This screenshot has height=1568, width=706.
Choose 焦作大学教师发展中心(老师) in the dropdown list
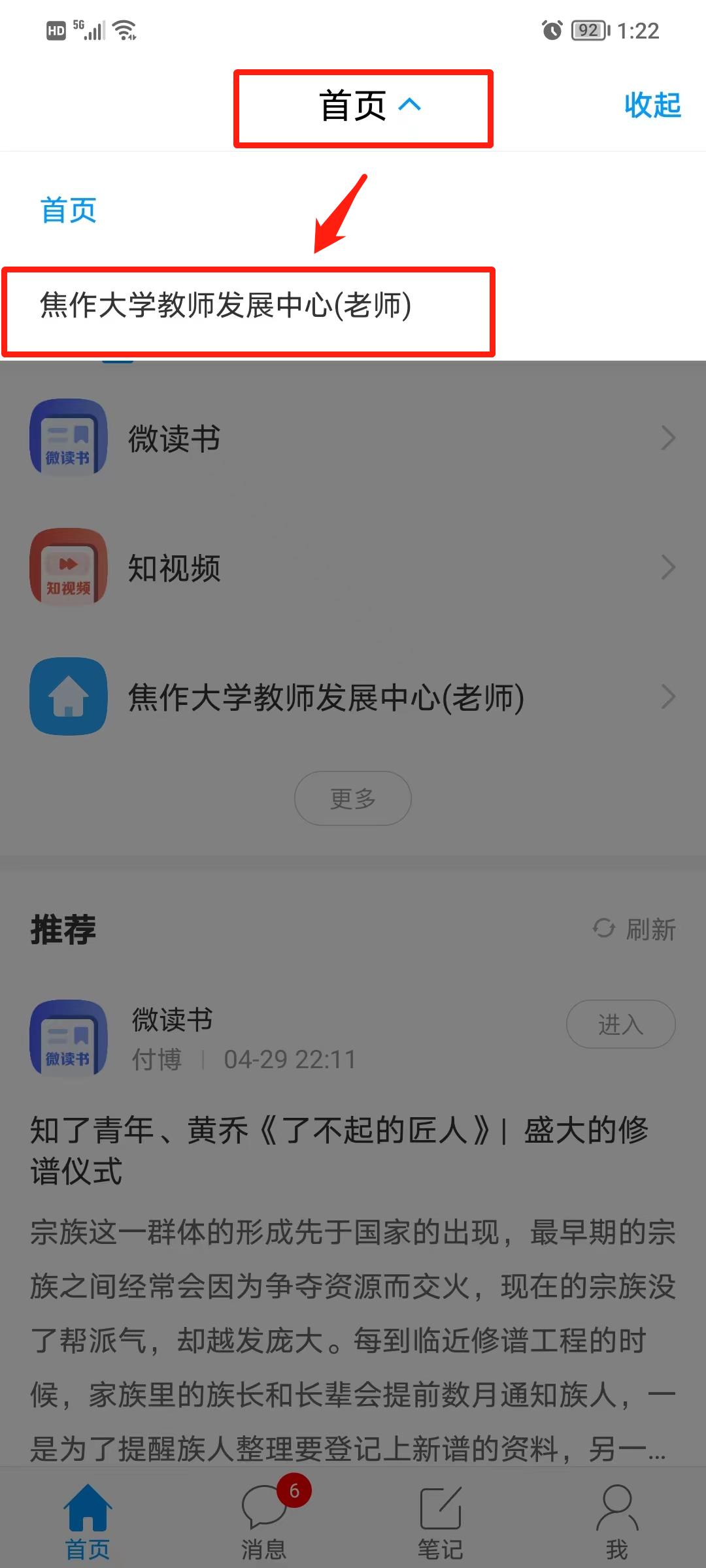(x=226, y=306)
